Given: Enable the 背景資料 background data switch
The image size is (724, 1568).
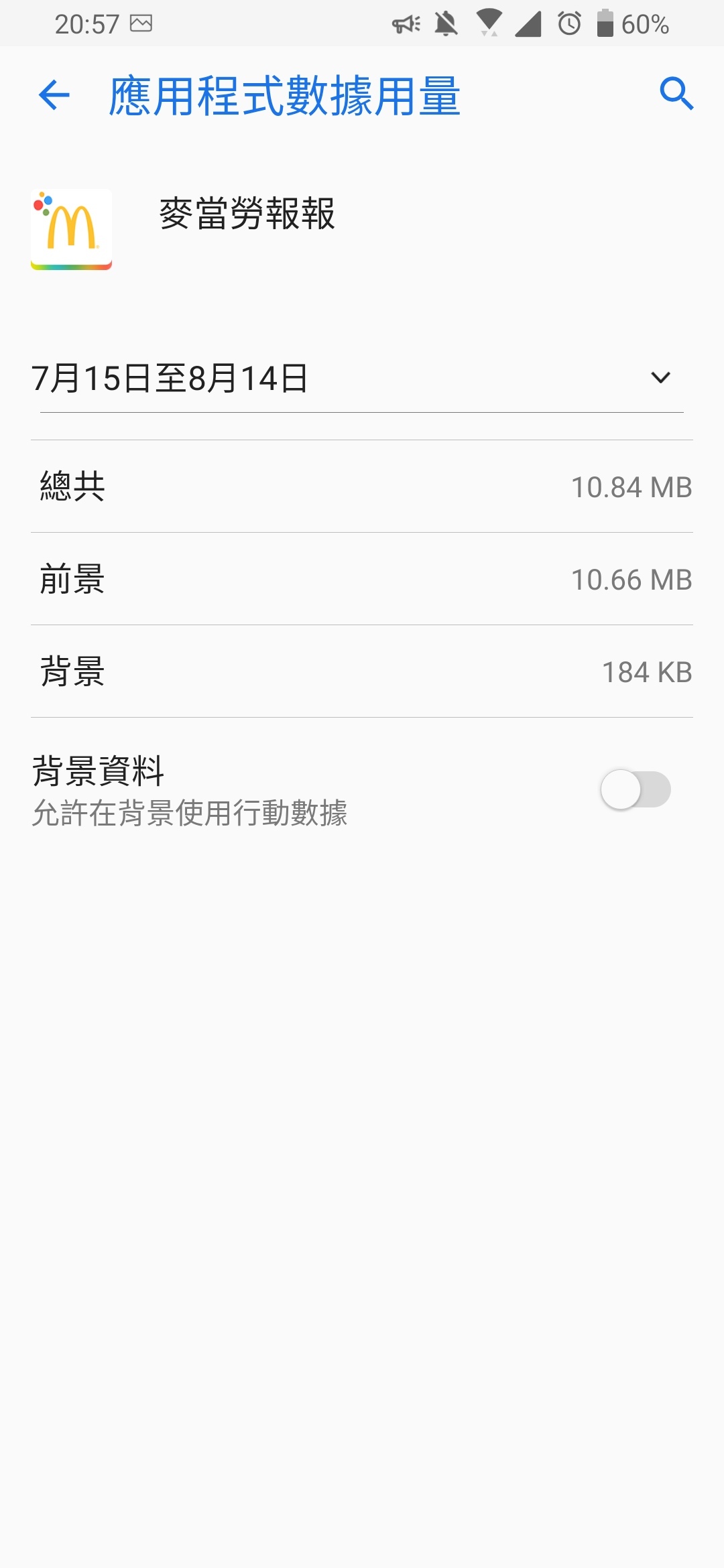Looking at the screenshot, I should pos(636,789).
